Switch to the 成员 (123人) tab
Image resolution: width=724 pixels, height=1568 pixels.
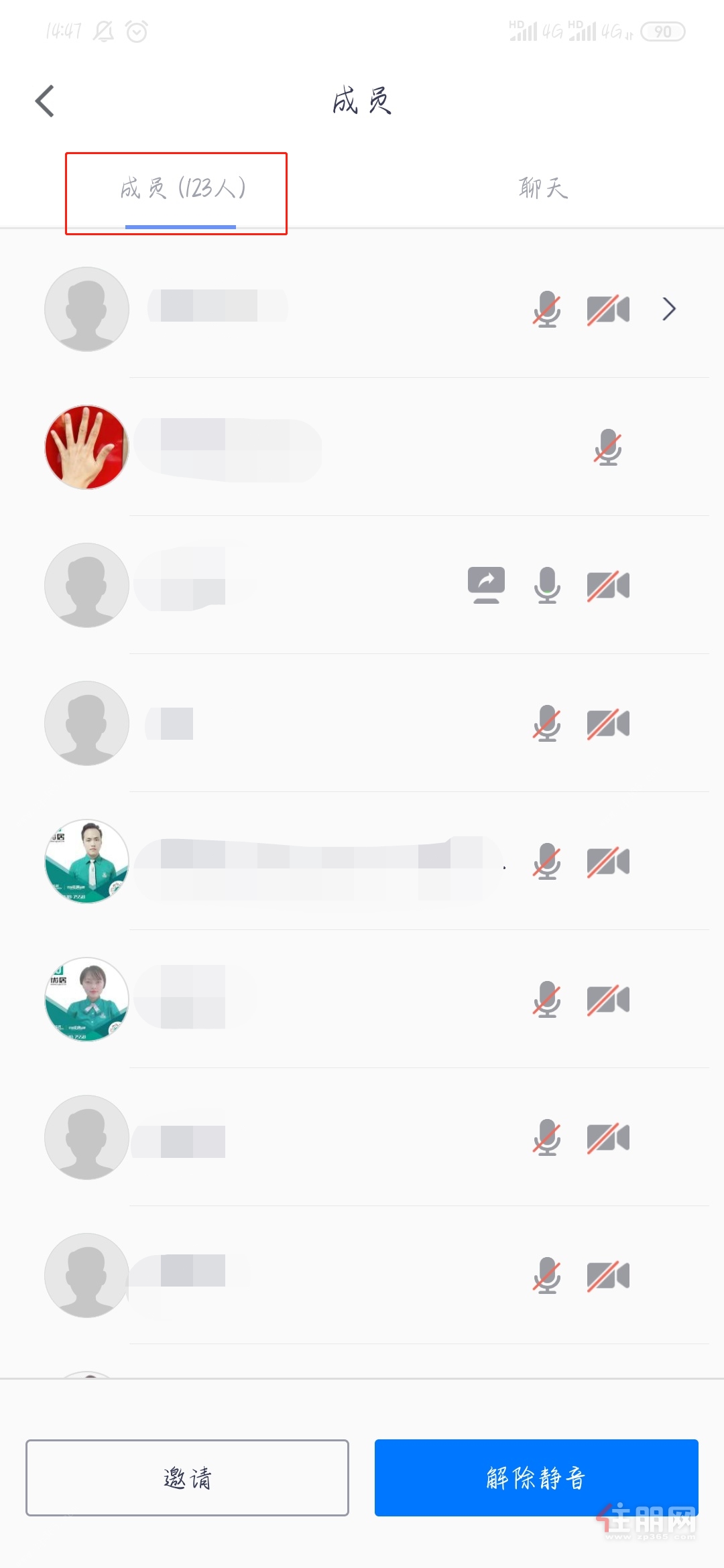pos(182,189)
